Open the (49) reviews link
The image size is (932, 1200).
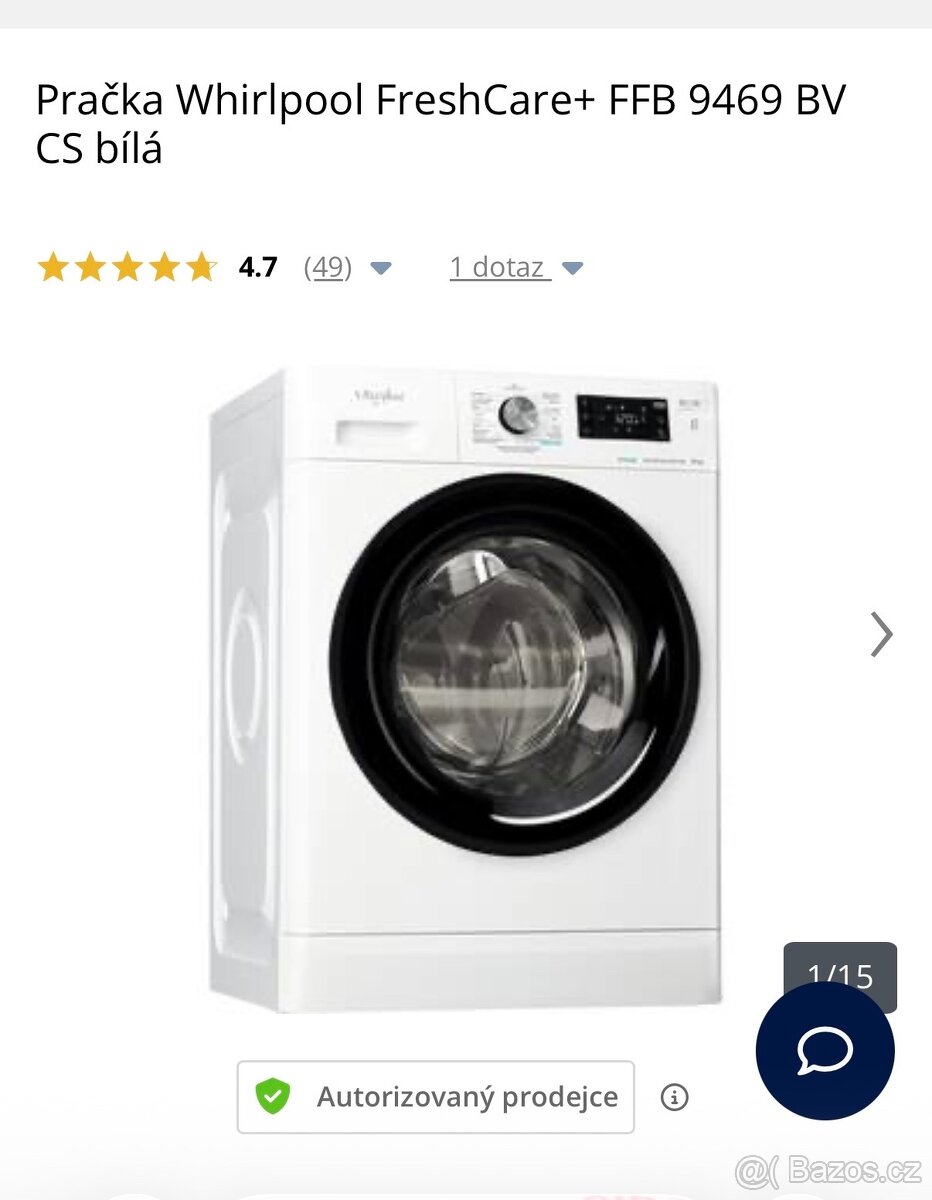coord(327,267)
